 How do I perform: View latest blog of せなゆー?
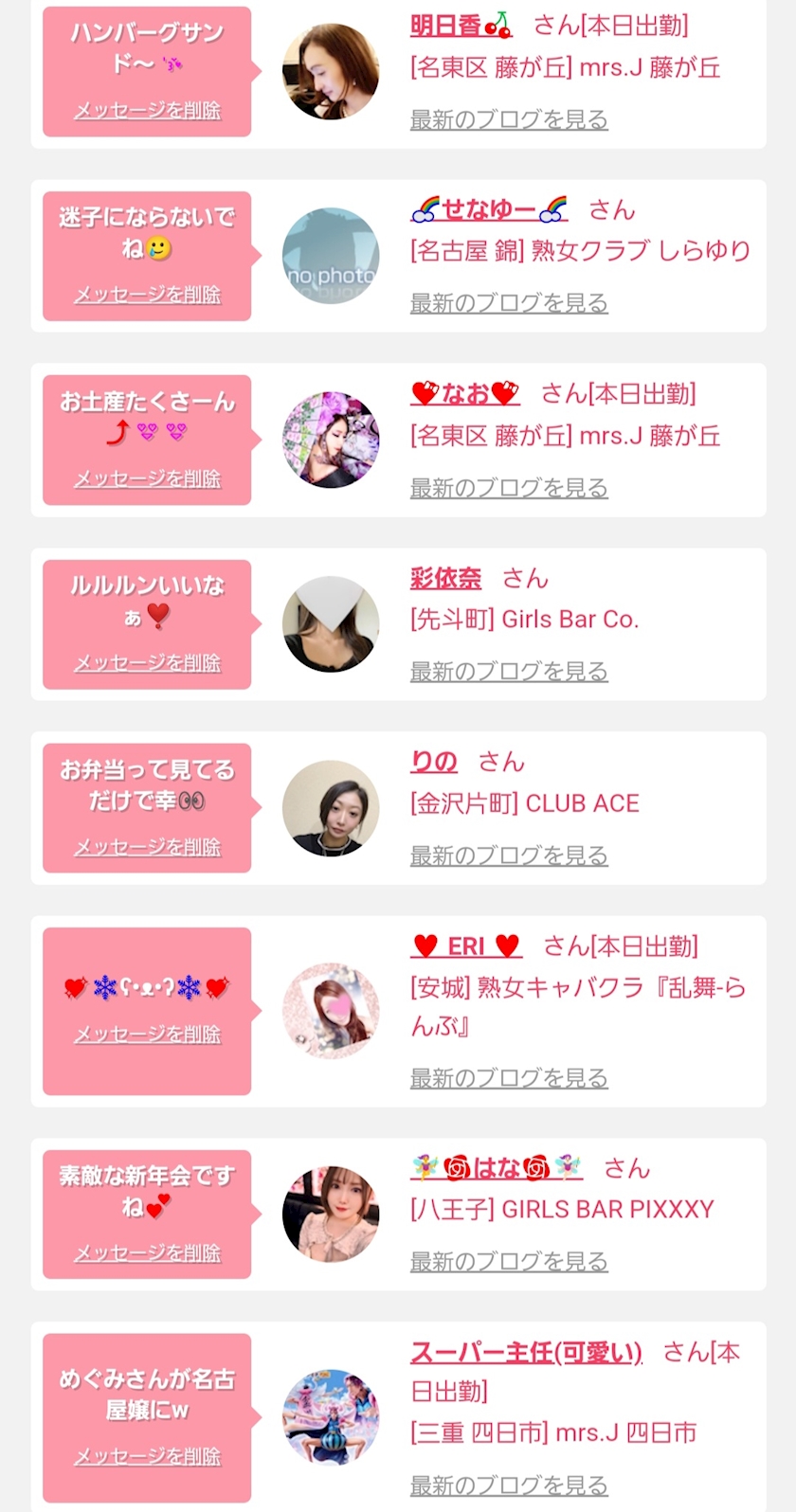(508, 303)
